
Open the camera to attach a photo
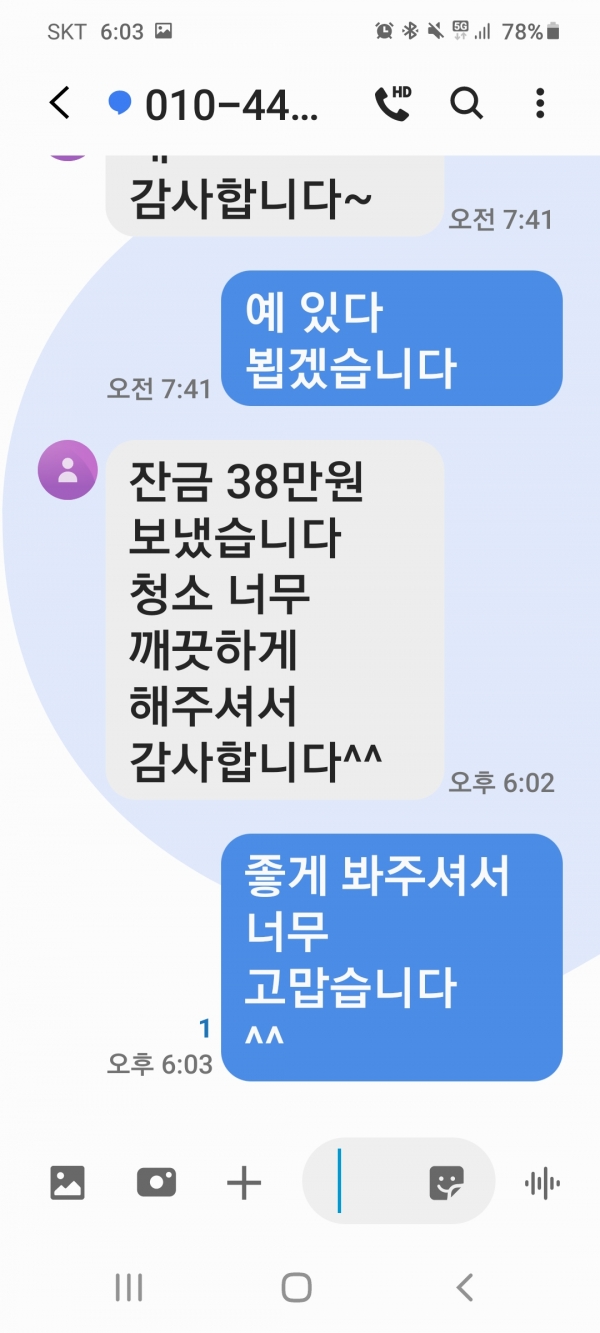156,1183
